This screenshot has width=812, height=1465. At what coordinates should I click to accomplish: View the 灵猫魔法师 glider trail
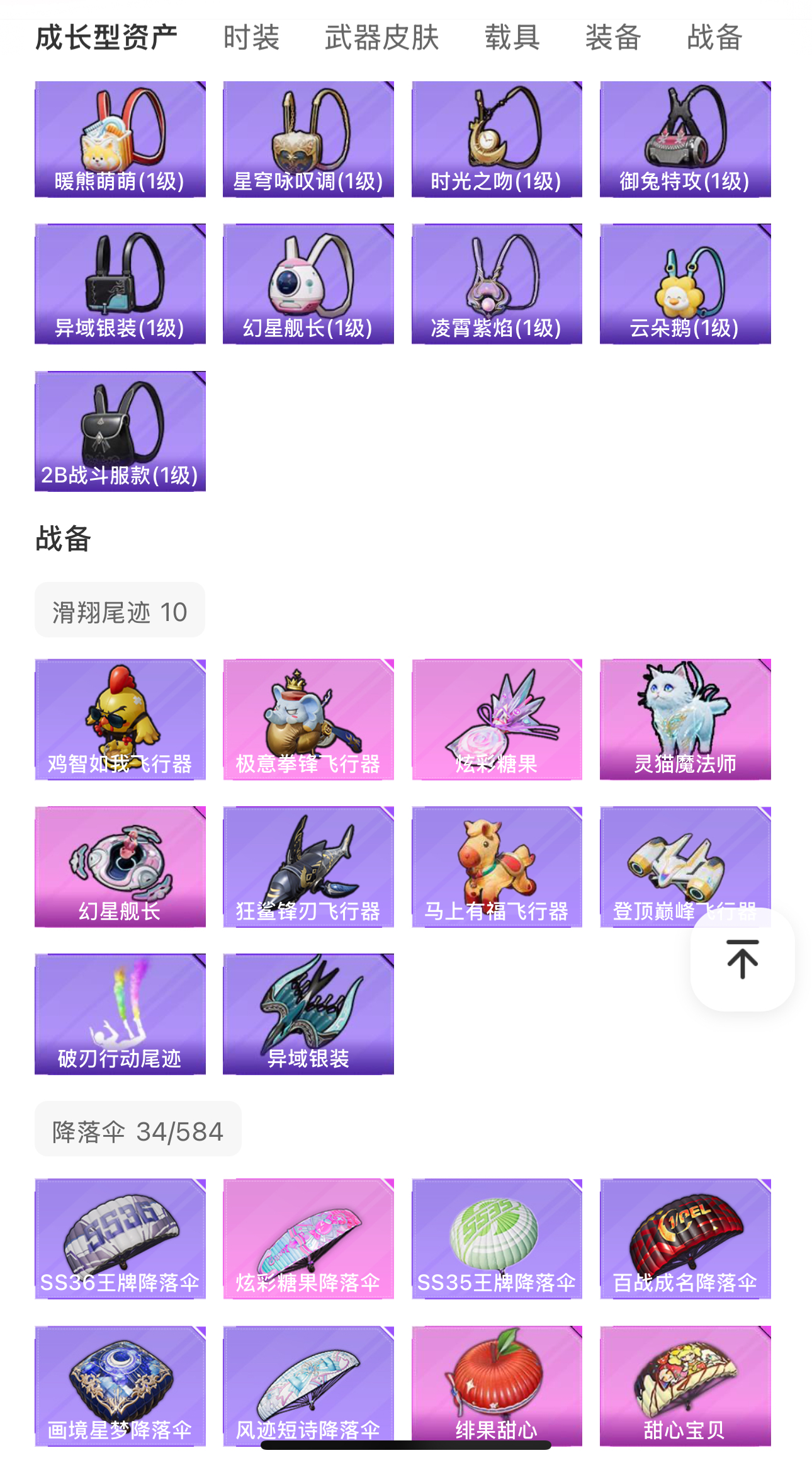tap(685, 719)
